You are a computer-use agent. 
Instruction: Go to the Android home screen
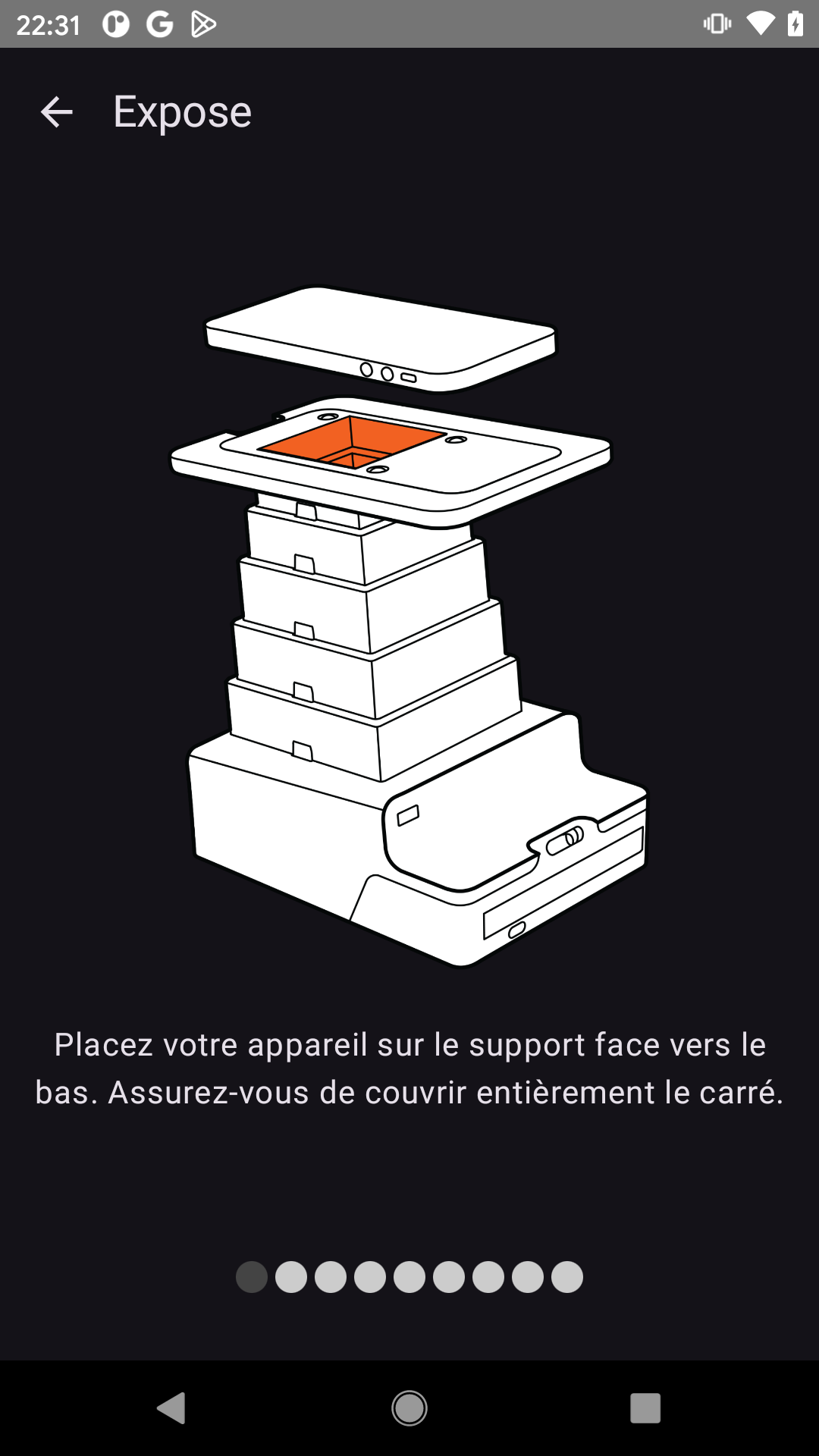coord(409,1408)
